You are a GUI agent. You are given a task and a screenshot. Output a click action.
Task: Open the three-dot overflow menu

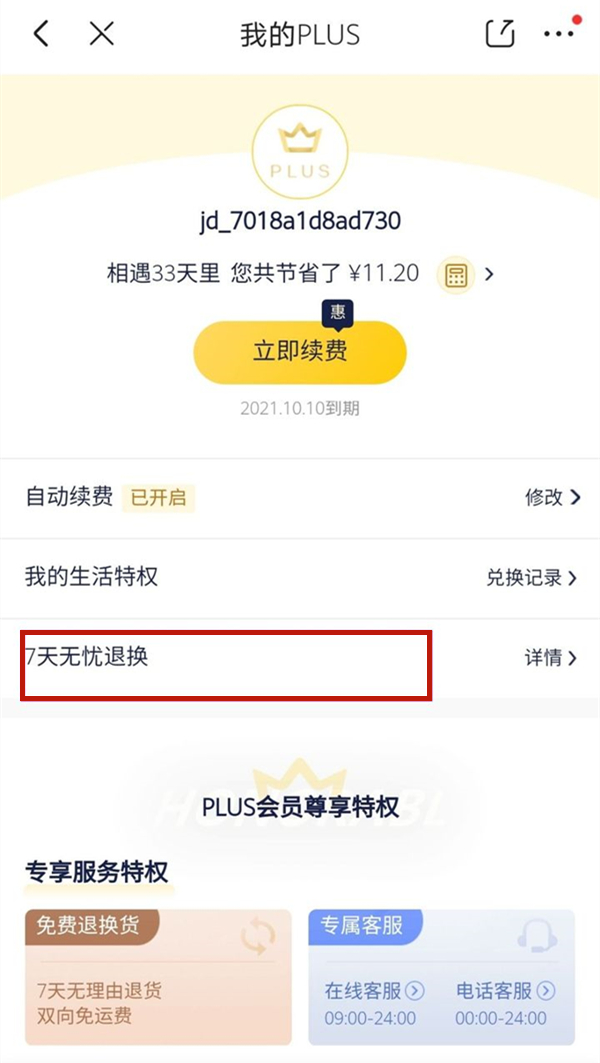click(x=559, y=34)
